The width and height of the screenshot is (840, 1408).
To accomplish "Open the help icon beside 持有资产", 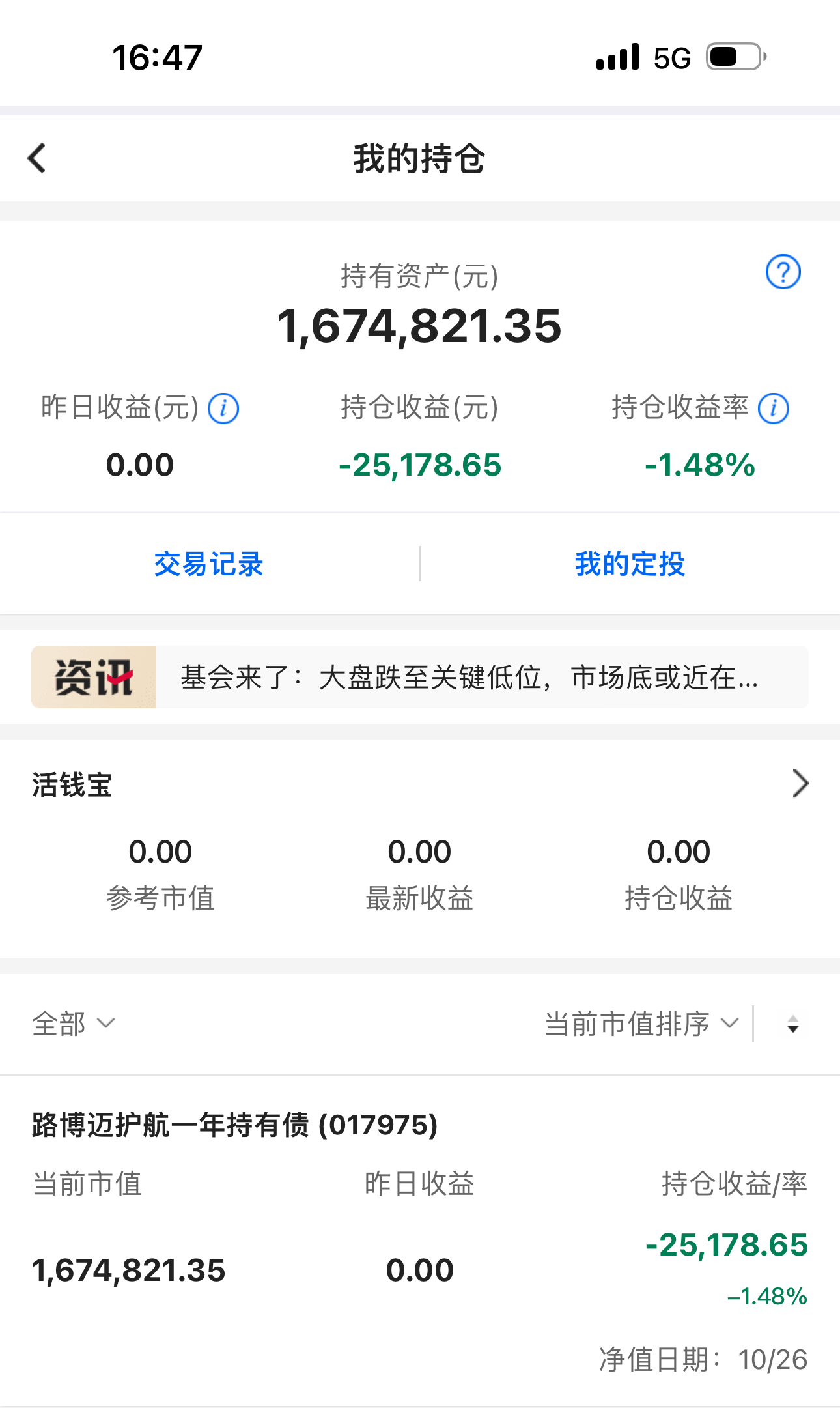I will (x=785, y=273).
